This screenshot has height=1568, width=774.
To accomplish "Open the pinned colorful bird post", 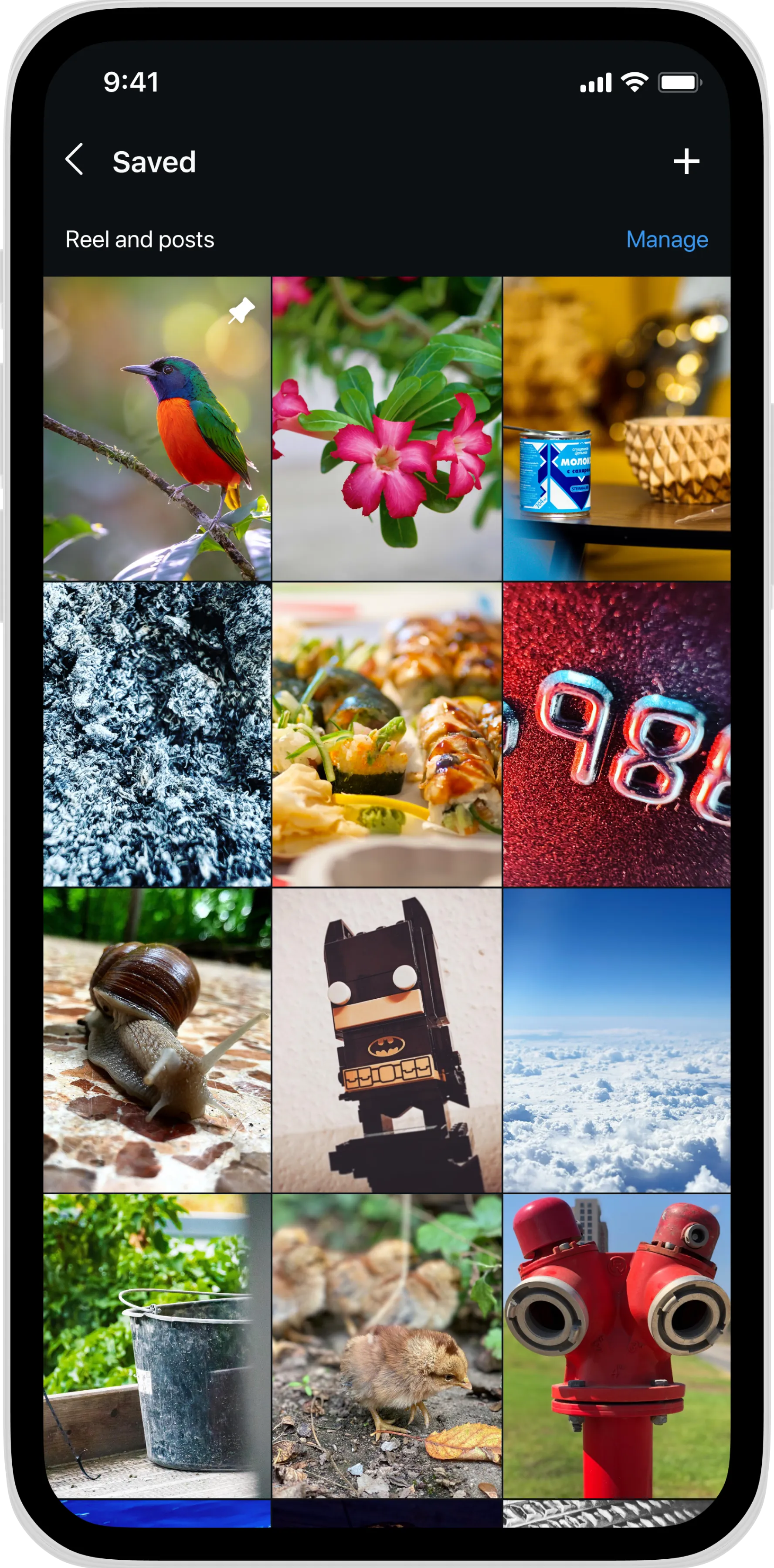I will tap(157, 429).
